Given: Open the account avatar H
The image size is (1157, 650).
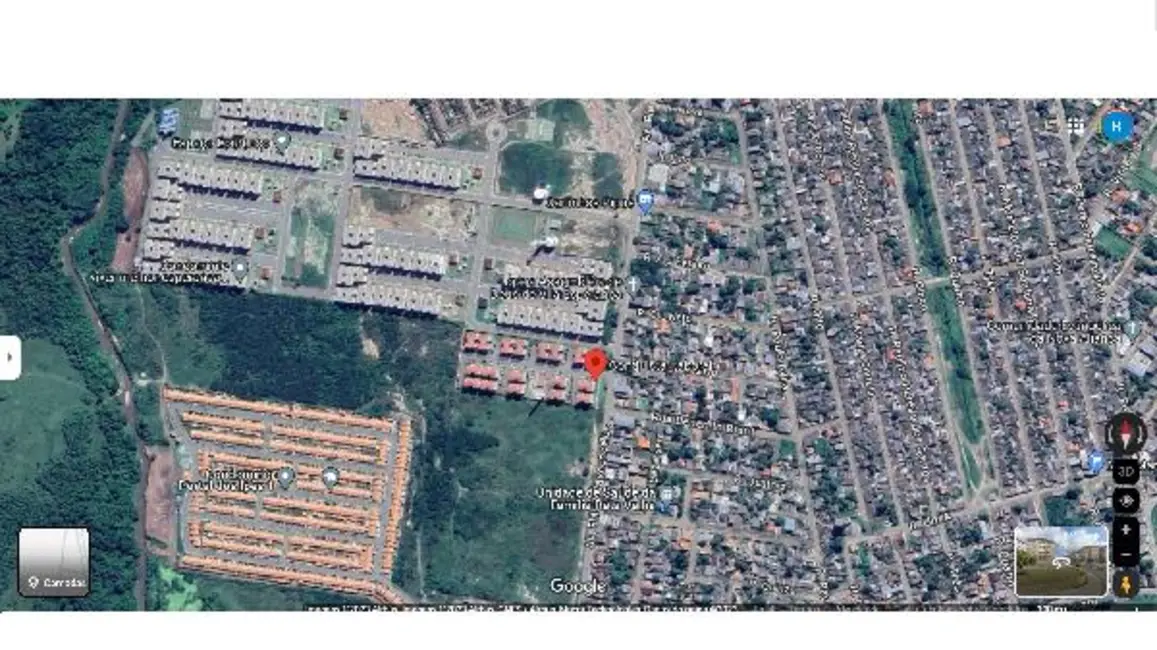Looking at the screenshot, I should point(1116,126).
